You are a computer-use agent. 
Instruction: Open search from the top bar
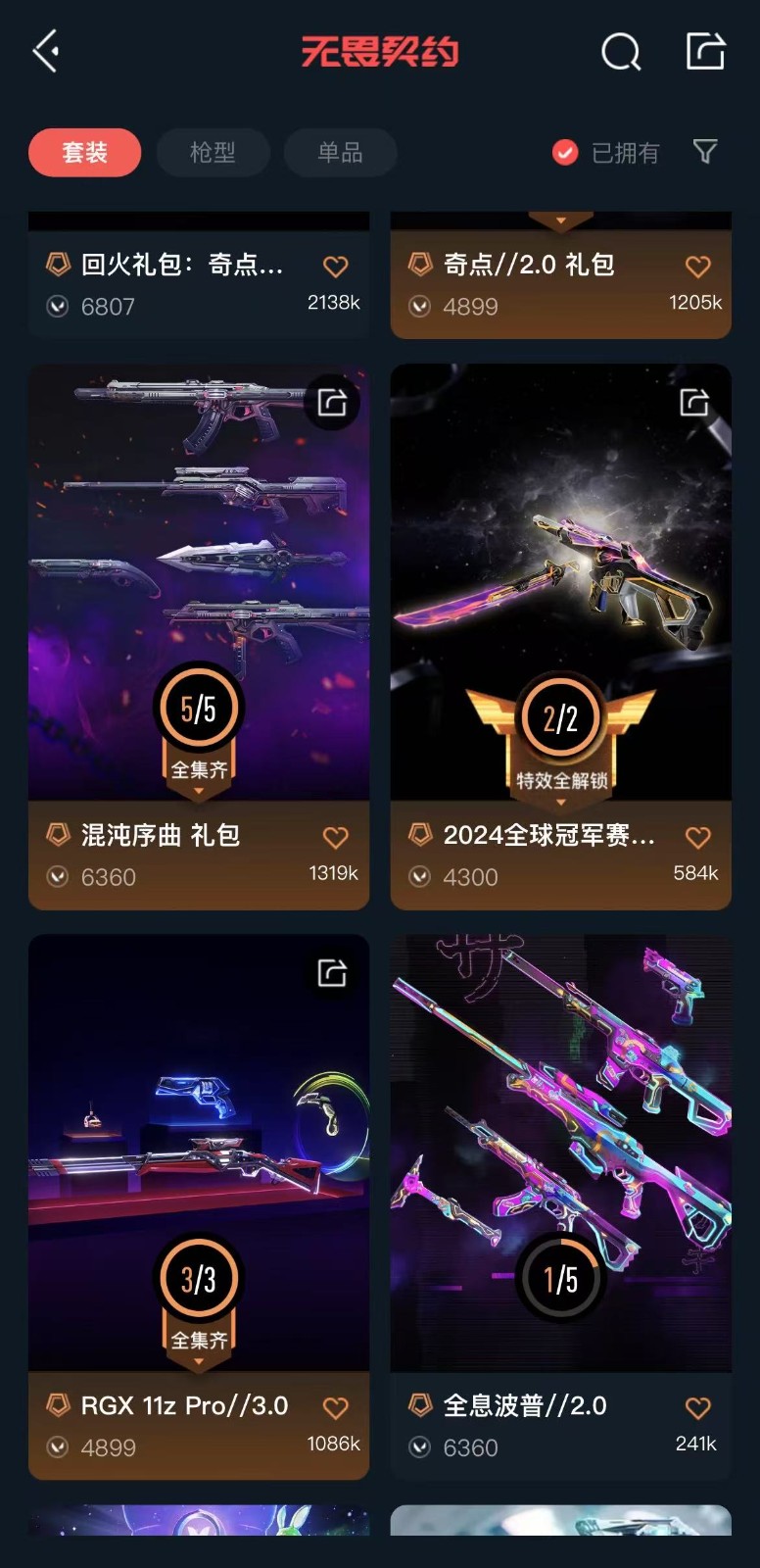coord(620,52)
